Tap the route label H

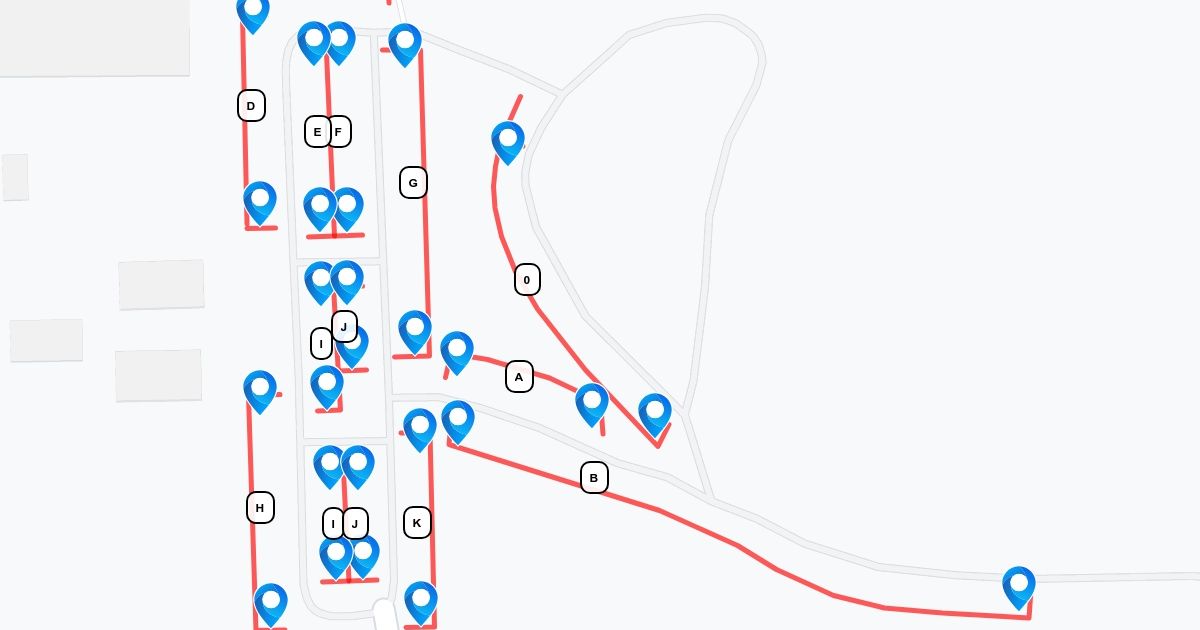[260, 508]
